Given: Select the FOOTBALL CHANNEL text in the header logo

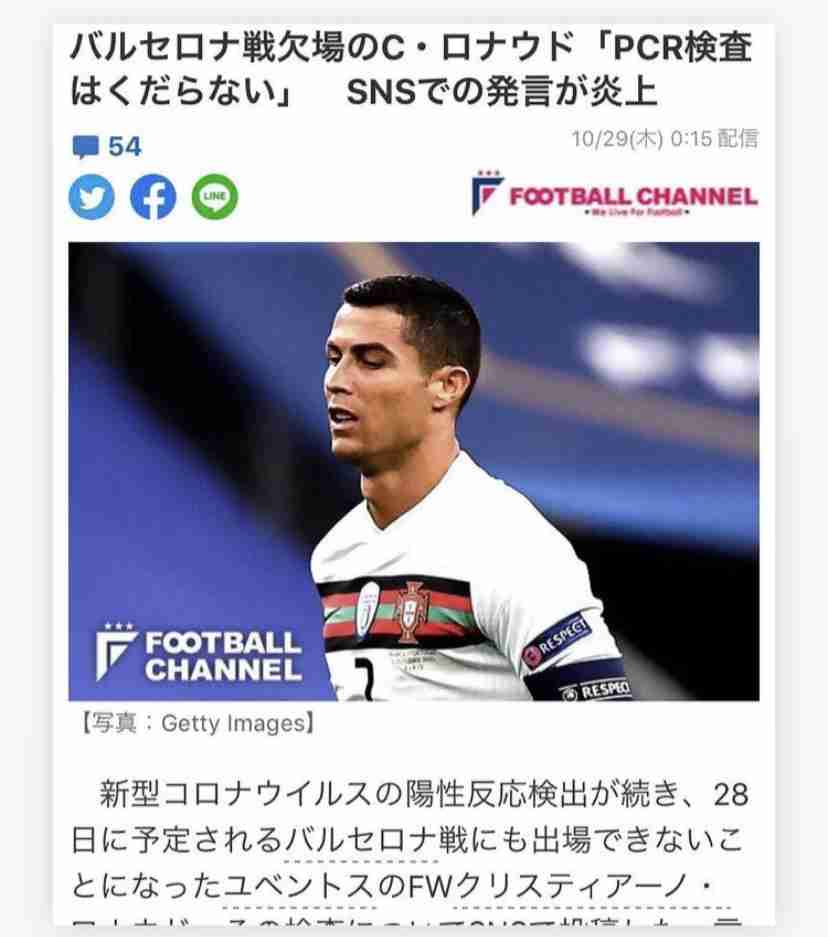Looking at the screenshot, I should click(632, 194).
